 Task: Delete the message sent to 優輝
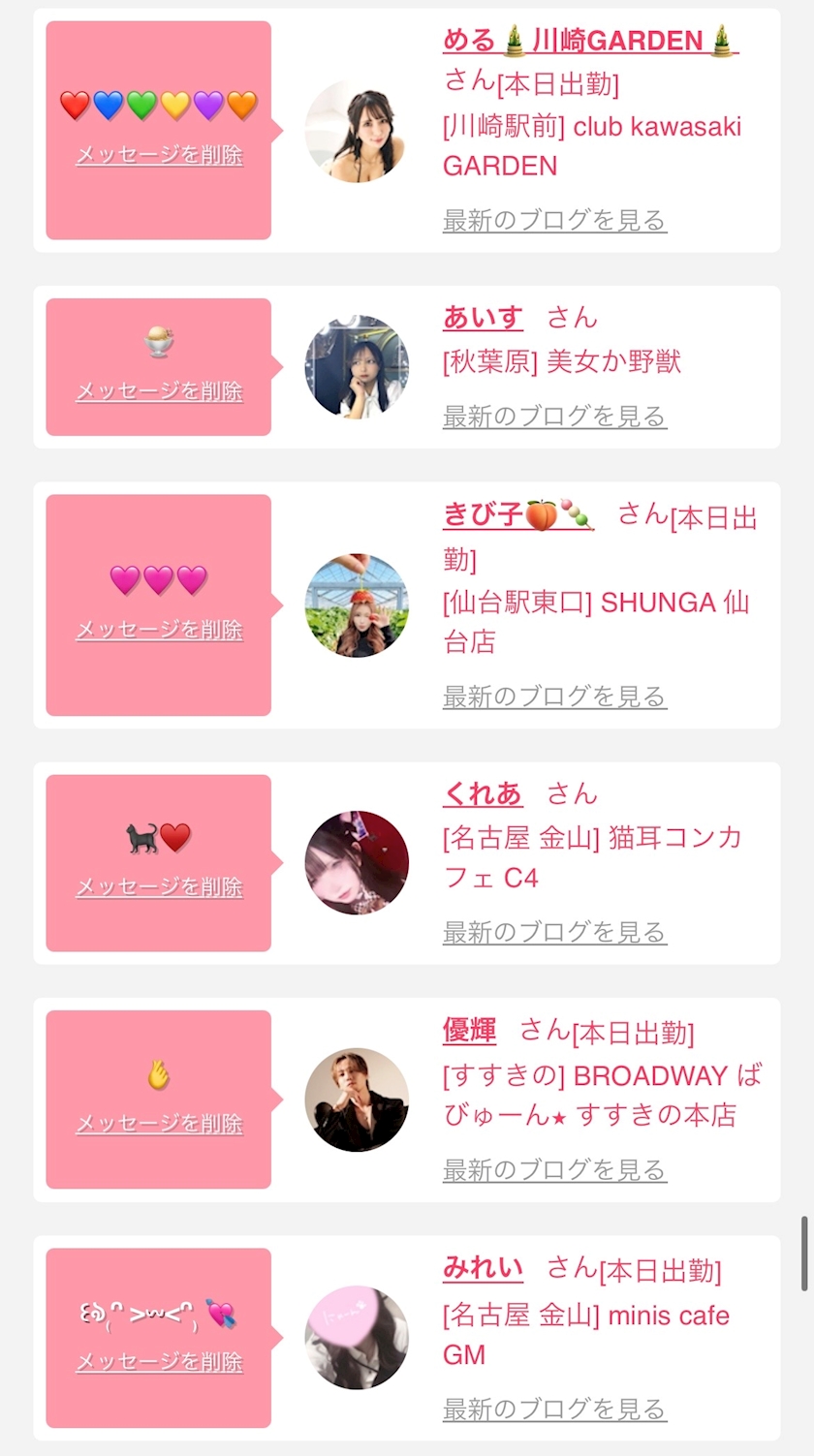point(159,1124)
